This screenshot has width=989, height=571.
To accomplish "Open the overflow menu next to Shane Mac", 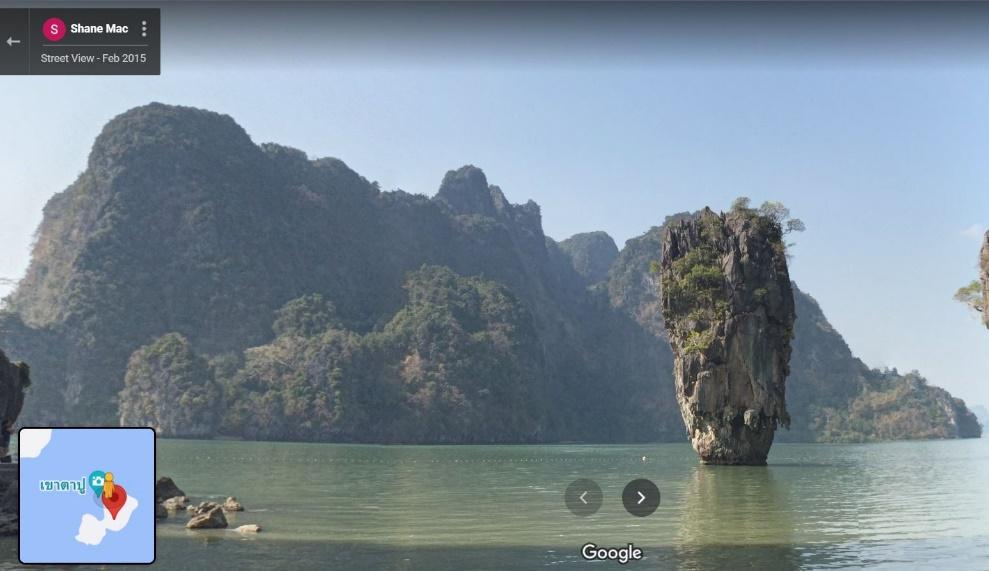I will 144,29.
